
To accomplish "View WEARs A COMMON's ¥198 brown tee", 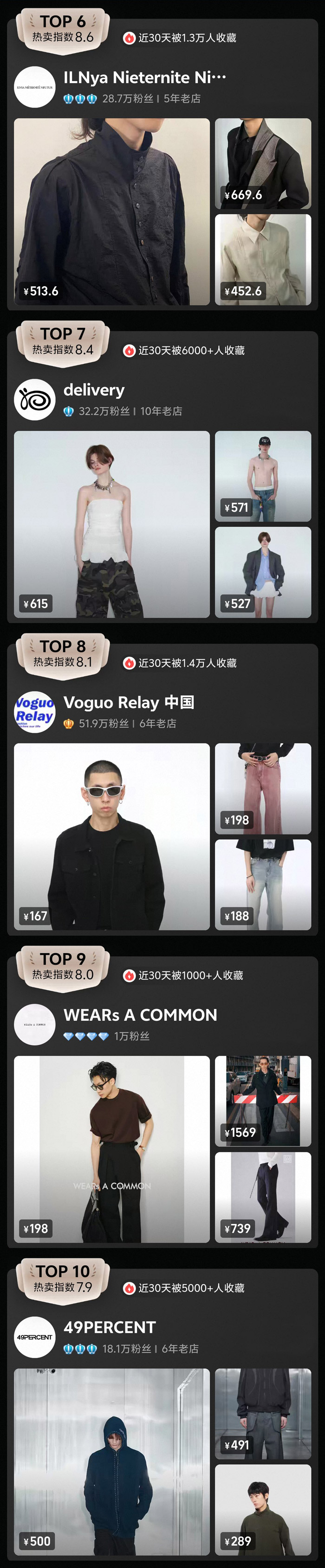I will (111, 1149).
